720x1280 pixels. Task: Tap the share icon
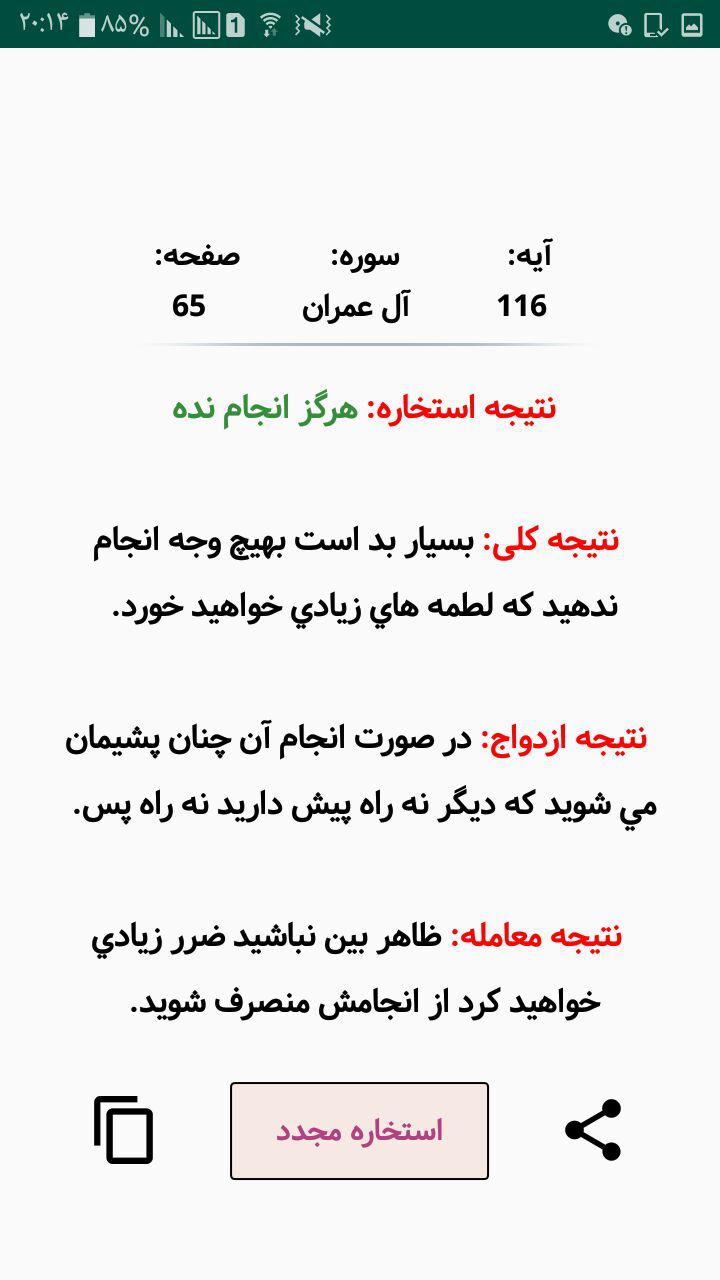tap(594, 1131)
